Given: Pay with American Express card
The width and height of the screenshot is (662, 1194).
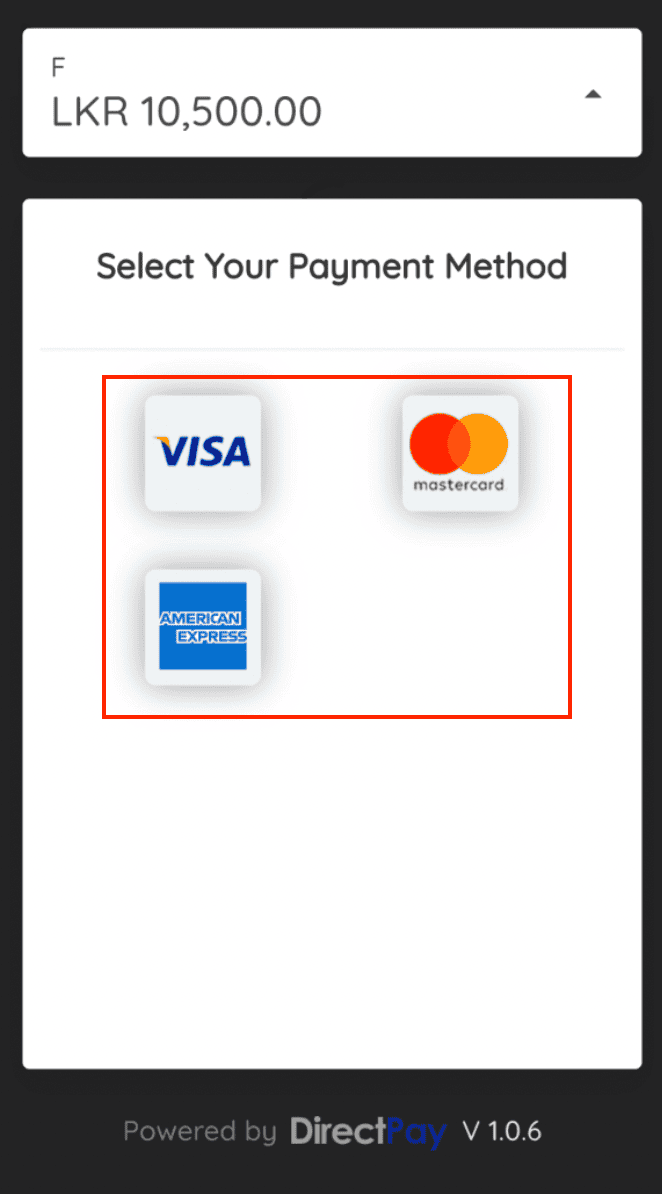Looking at the screenshot, I should [x=203, y=627].
